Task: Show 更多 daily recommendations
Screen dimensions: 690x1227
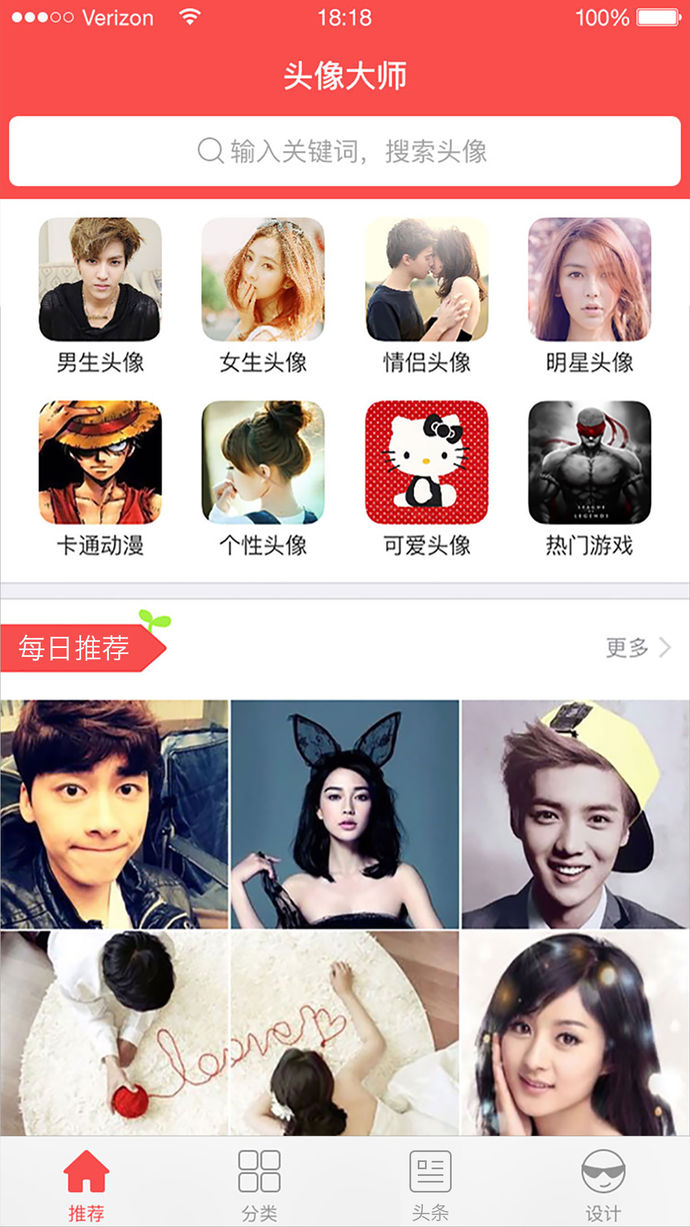Action: (638, 648)
